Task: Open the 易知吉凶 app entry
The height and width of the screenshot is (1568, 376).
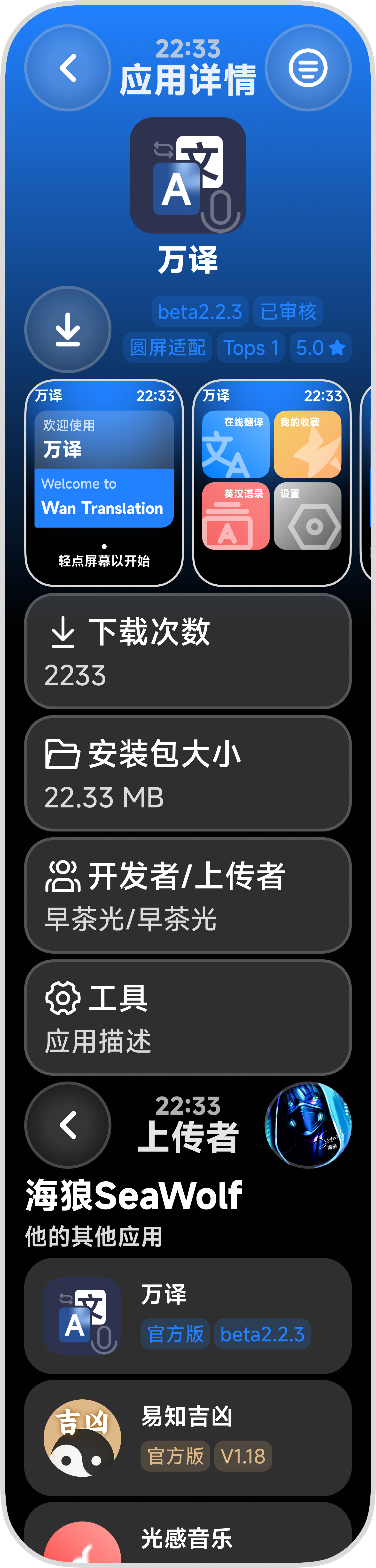Action: 188,1438
